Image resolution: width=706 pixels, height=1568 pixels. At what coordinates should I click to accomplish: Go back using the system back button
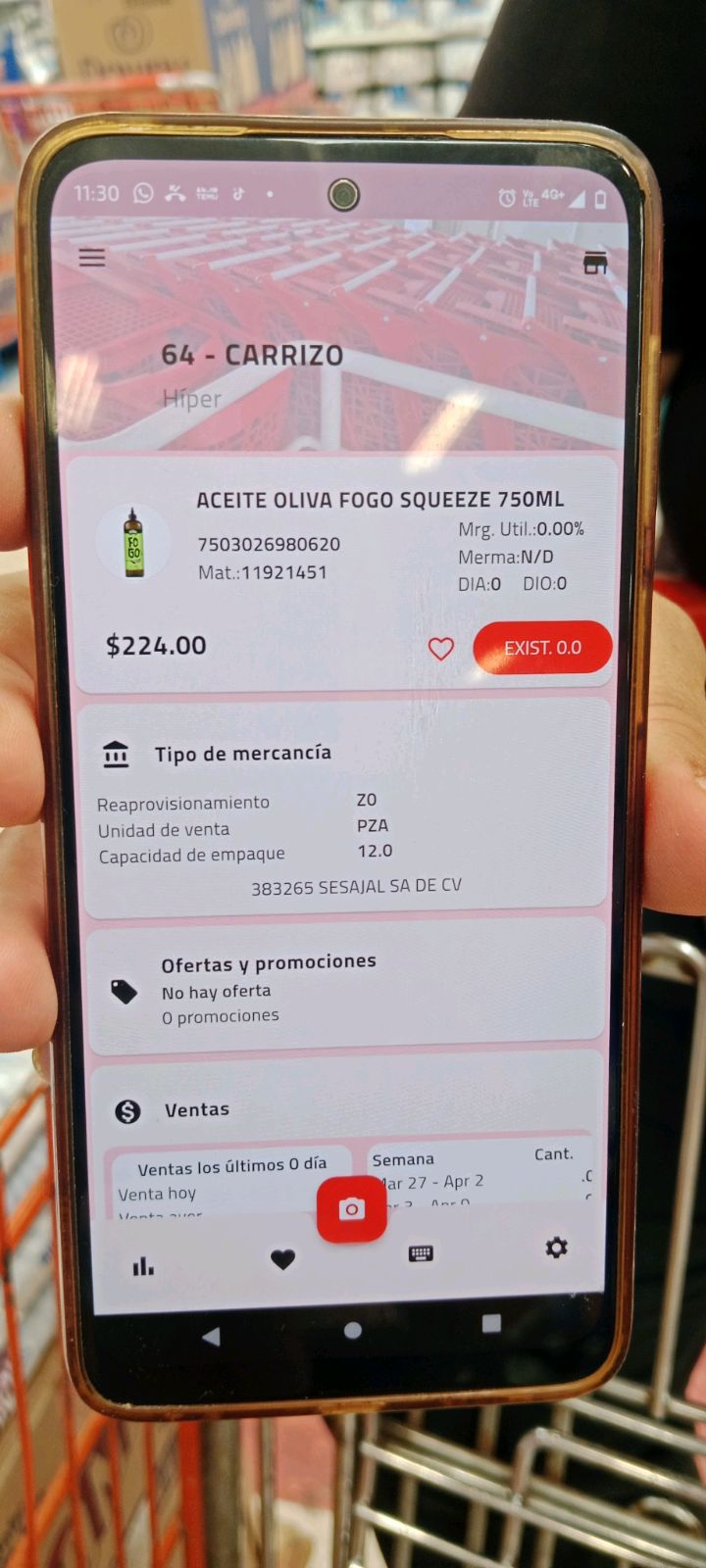click(x=211, y=1336)
